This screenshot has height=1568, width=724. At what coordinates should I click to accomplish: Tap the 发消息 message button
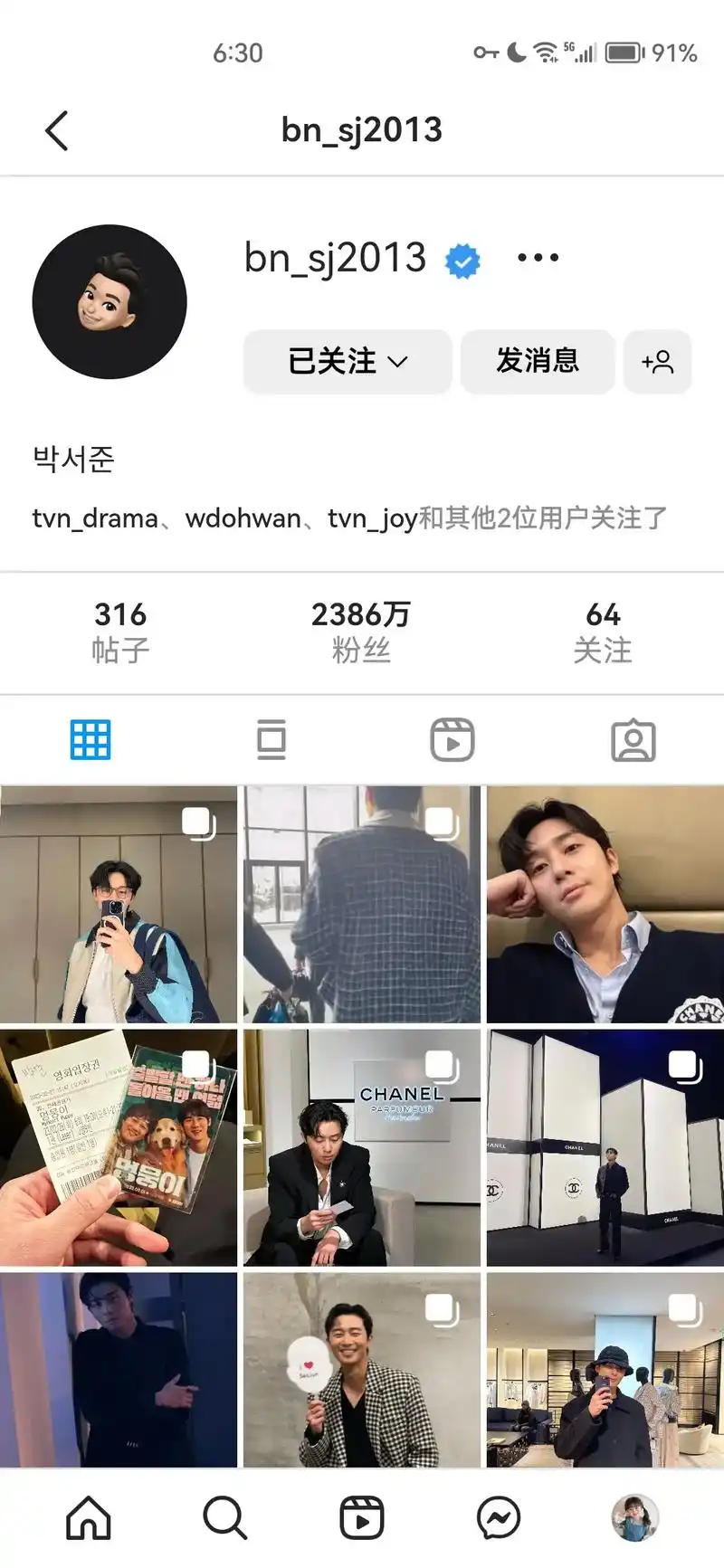[x=538, y=361]
